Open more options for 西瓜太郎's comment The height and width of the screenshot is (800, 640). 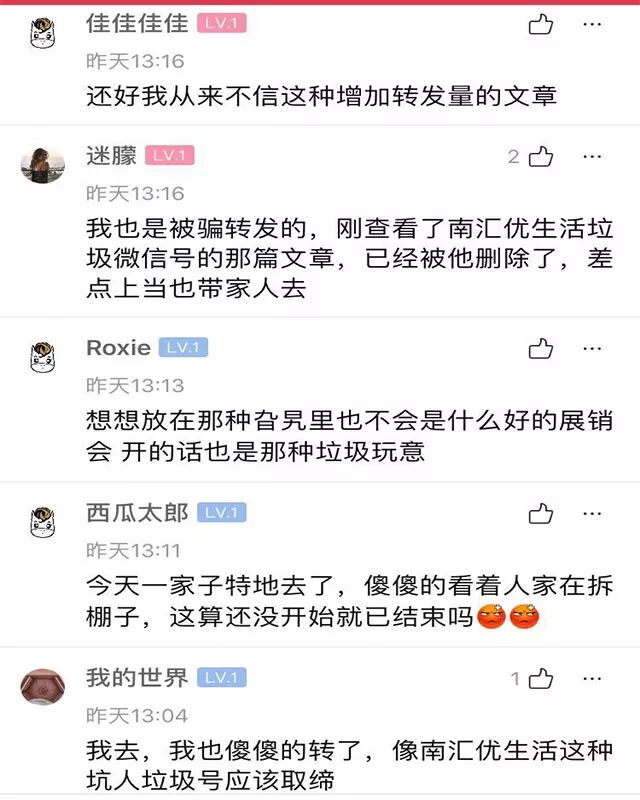592,514
